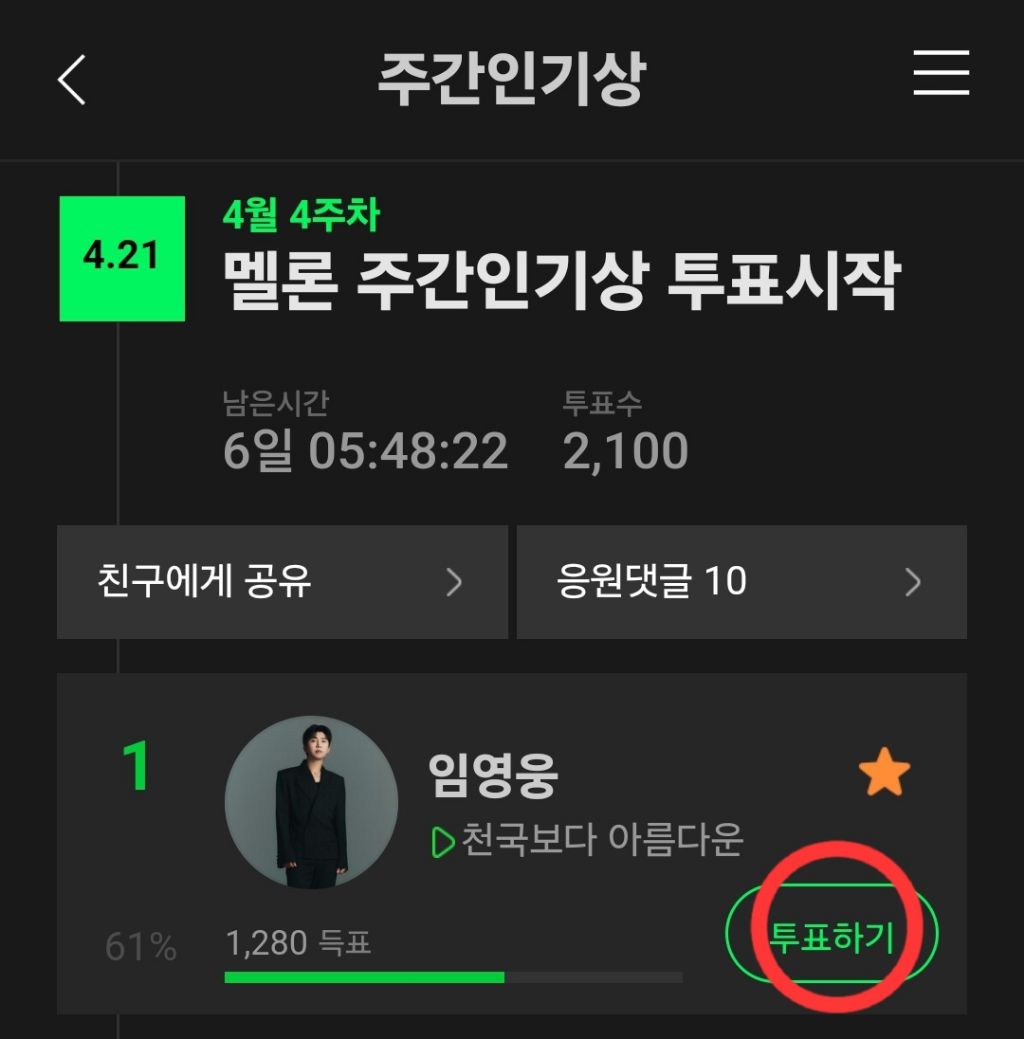Viewport: 1024px width, 1039px height.
Task: Toggle the orange star for 임영웅
Action: [884, 775]
